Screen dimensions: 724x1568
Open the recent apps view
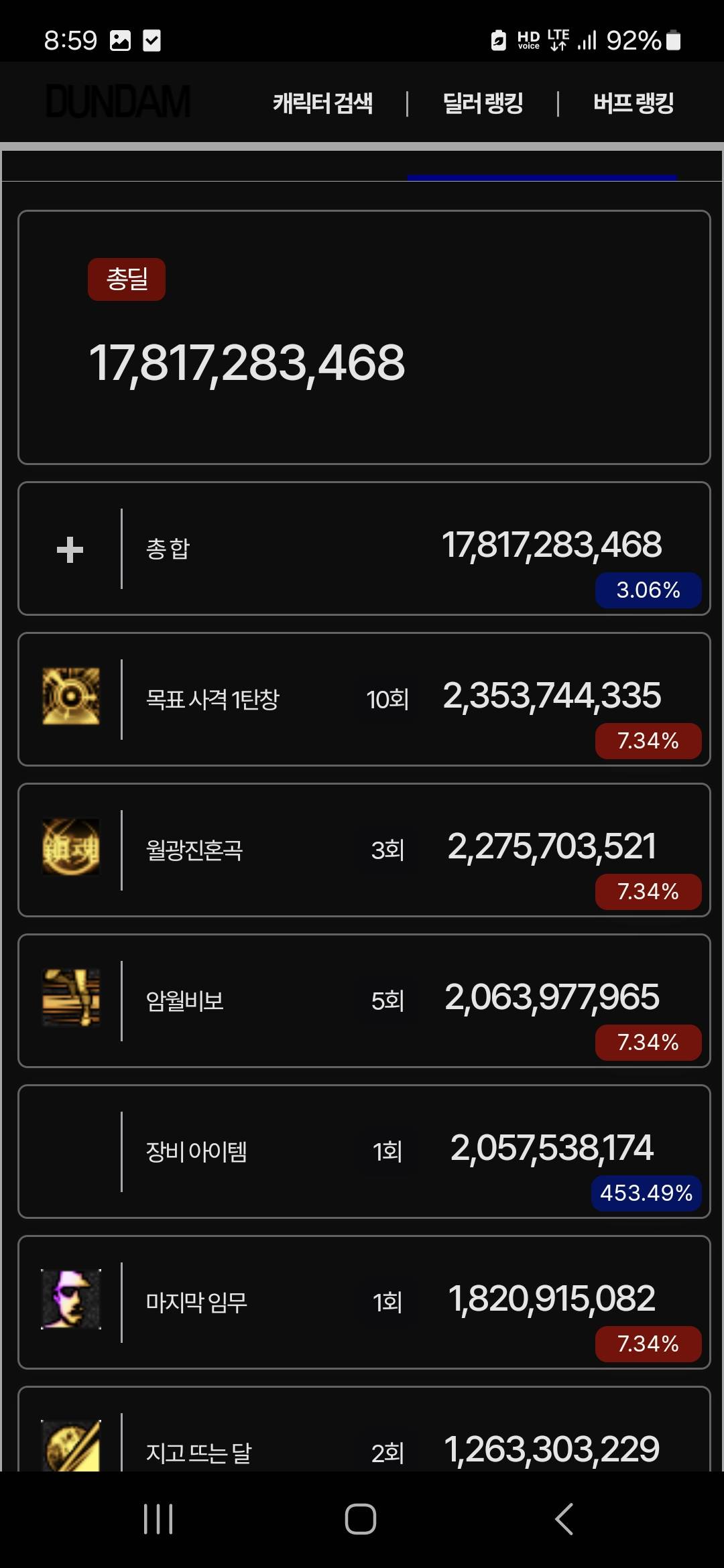[x=158, y=1518]
